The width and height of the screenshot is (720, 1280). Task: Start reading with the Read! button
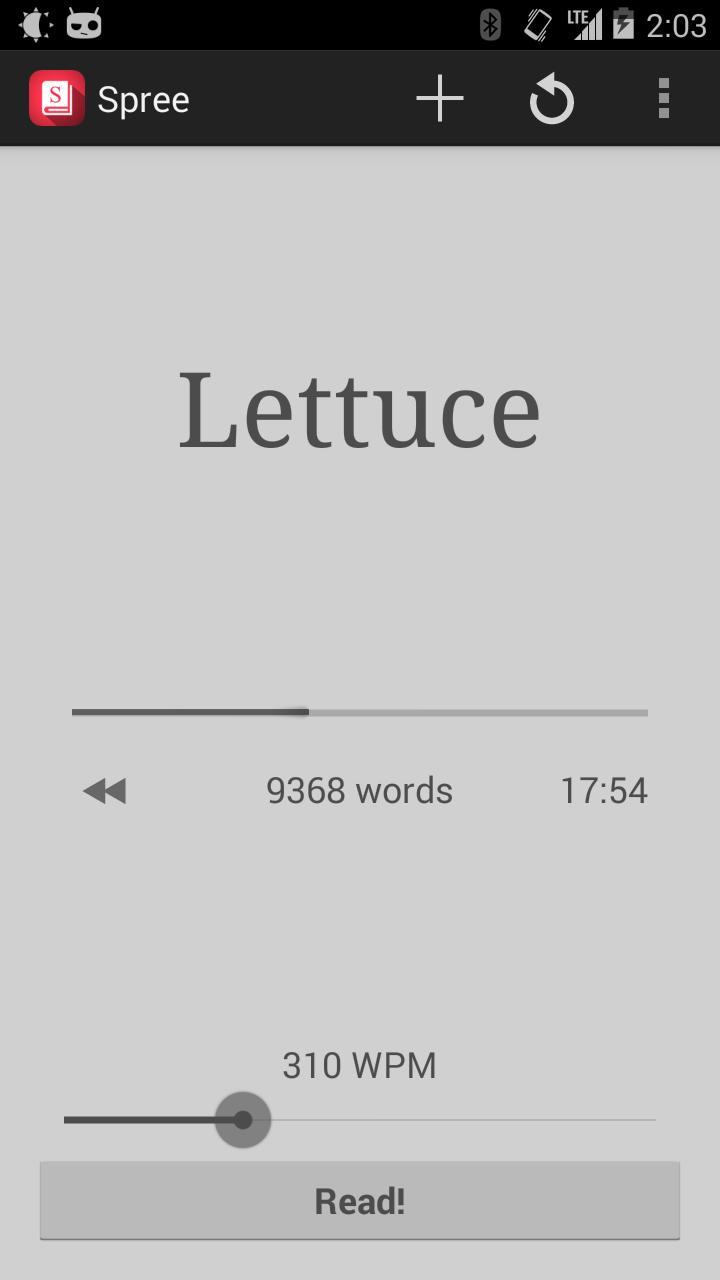360,1200
